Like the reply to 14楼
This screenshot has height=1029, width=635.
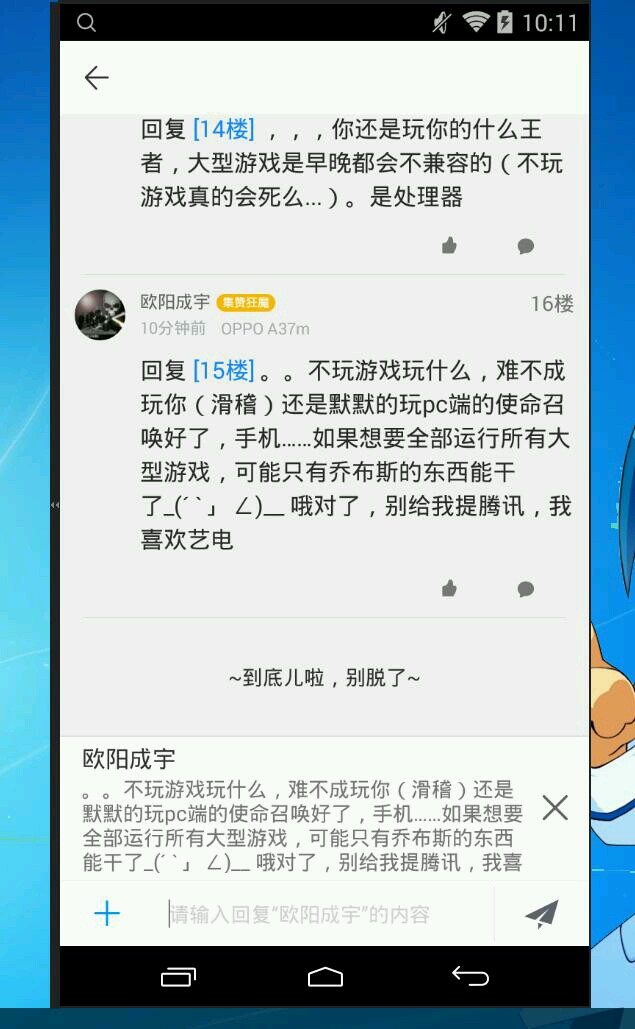click(449, 245)
